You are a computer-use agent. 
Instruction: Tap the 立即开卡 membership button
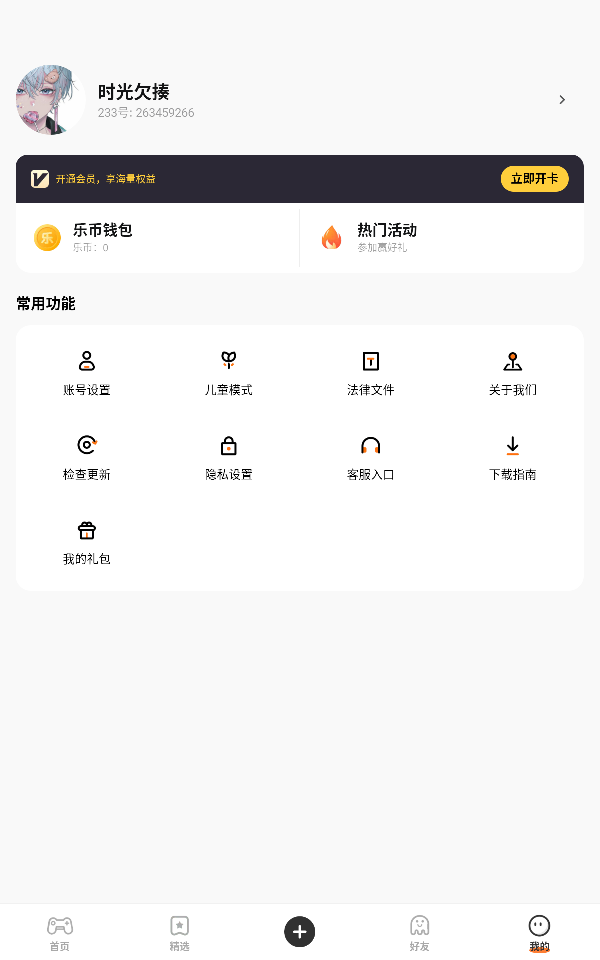(x=534, y=179)
